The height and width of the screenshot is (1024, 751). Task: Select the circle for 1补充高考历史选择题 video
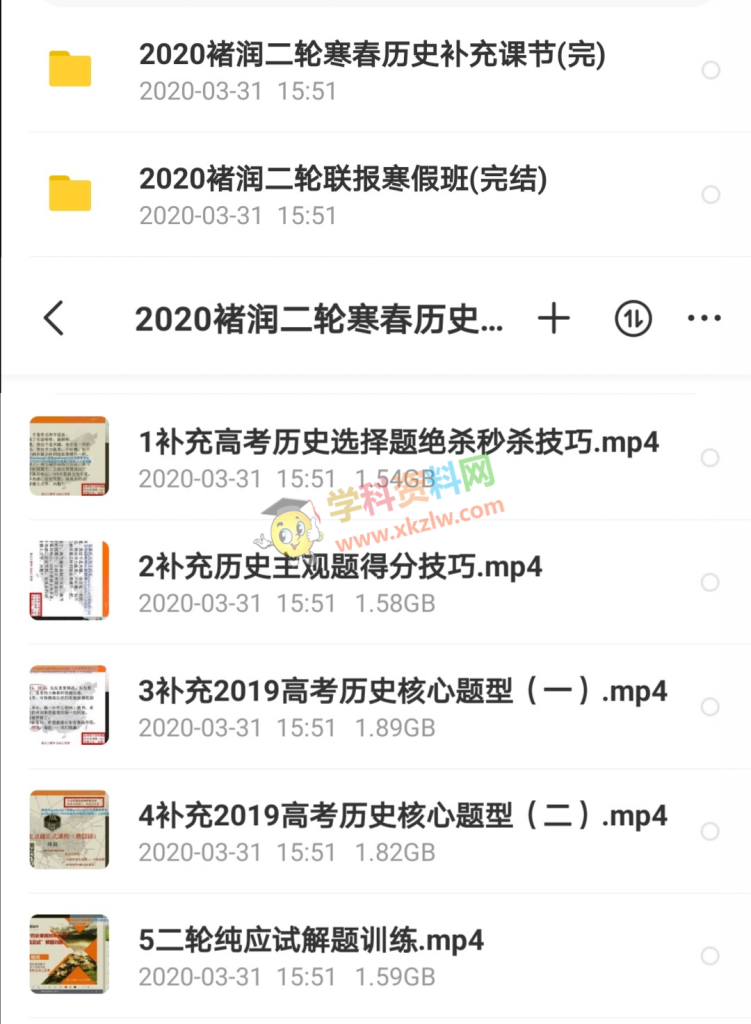tap(710, 458)
